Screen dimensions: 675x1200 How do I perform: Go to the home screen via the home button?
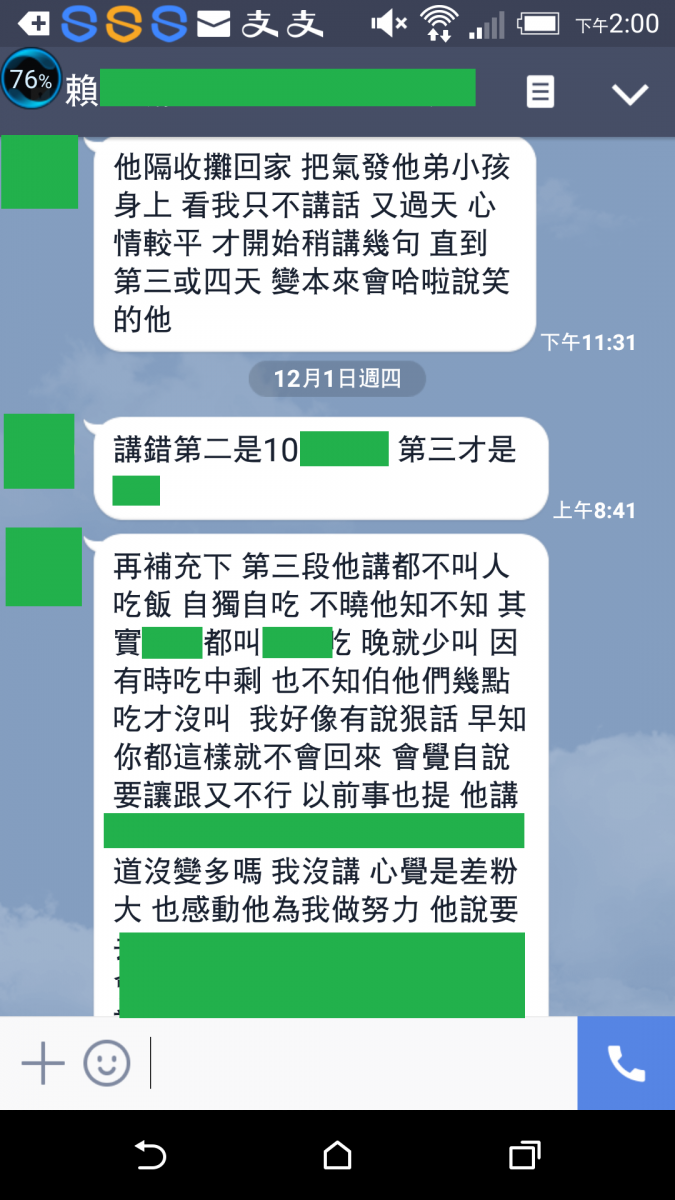(337, 1156)
